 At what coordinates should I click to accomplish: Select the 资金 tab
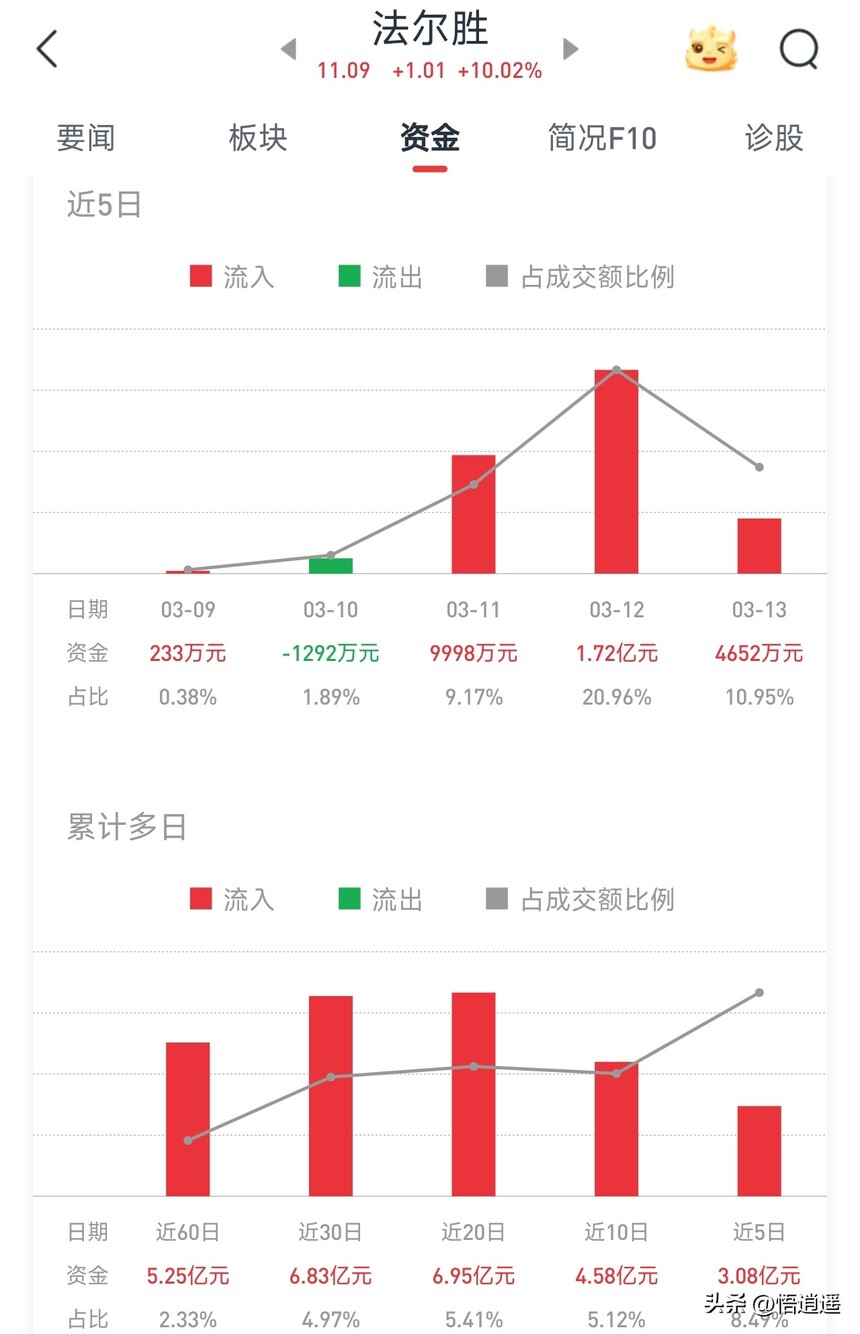pos(429,138)
